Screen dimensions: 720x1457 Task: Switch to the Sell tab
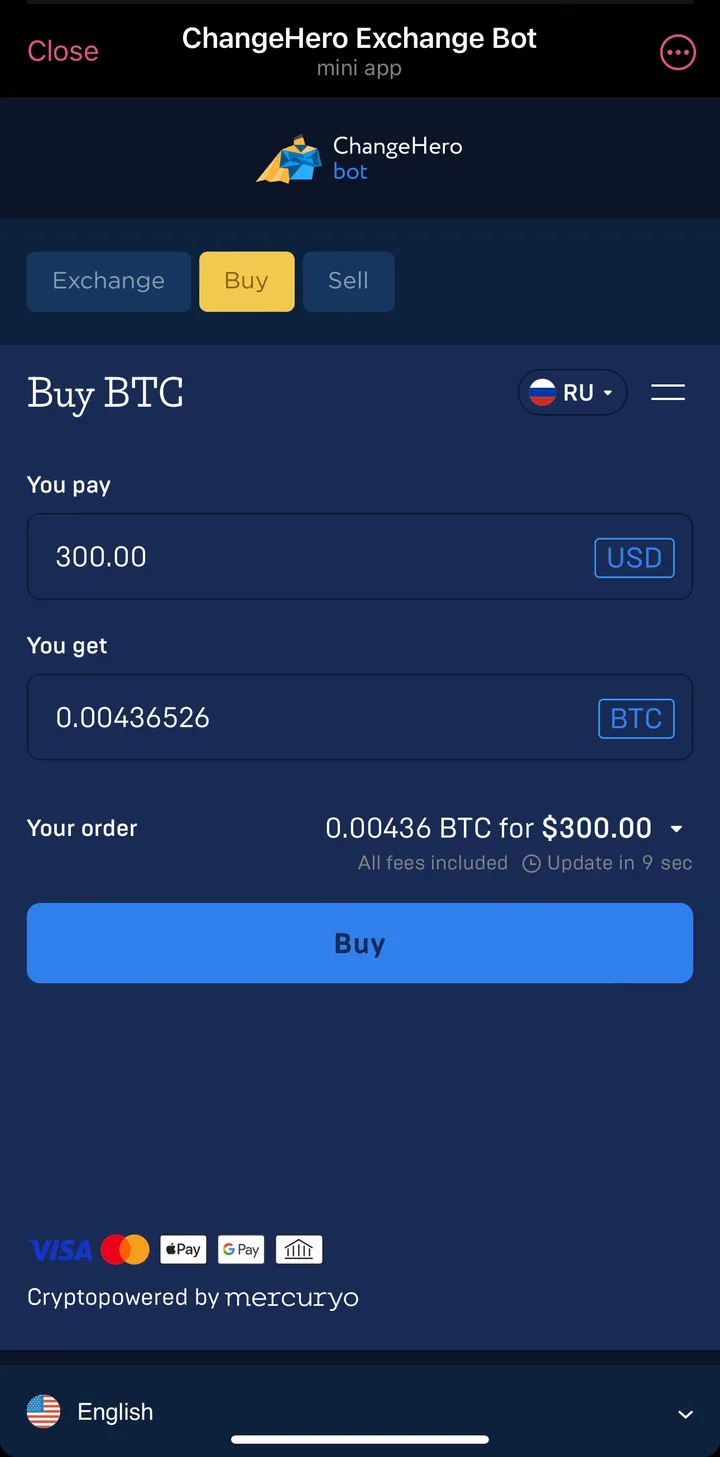[x=348, y=281]
